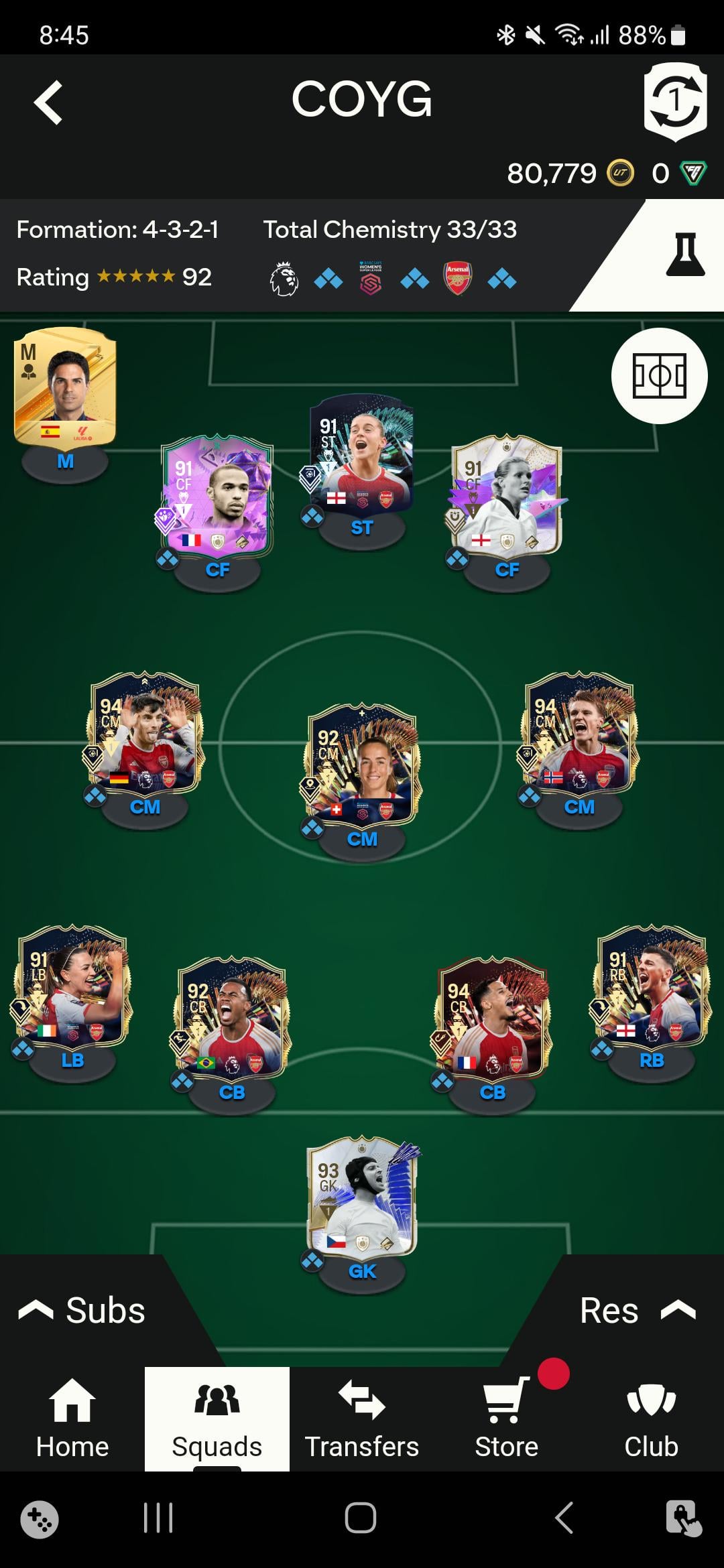Viewport: 724px width, 1568px height.
Task: Select the 94 CM card with Norwegian flag
Action: coord(579,734)
